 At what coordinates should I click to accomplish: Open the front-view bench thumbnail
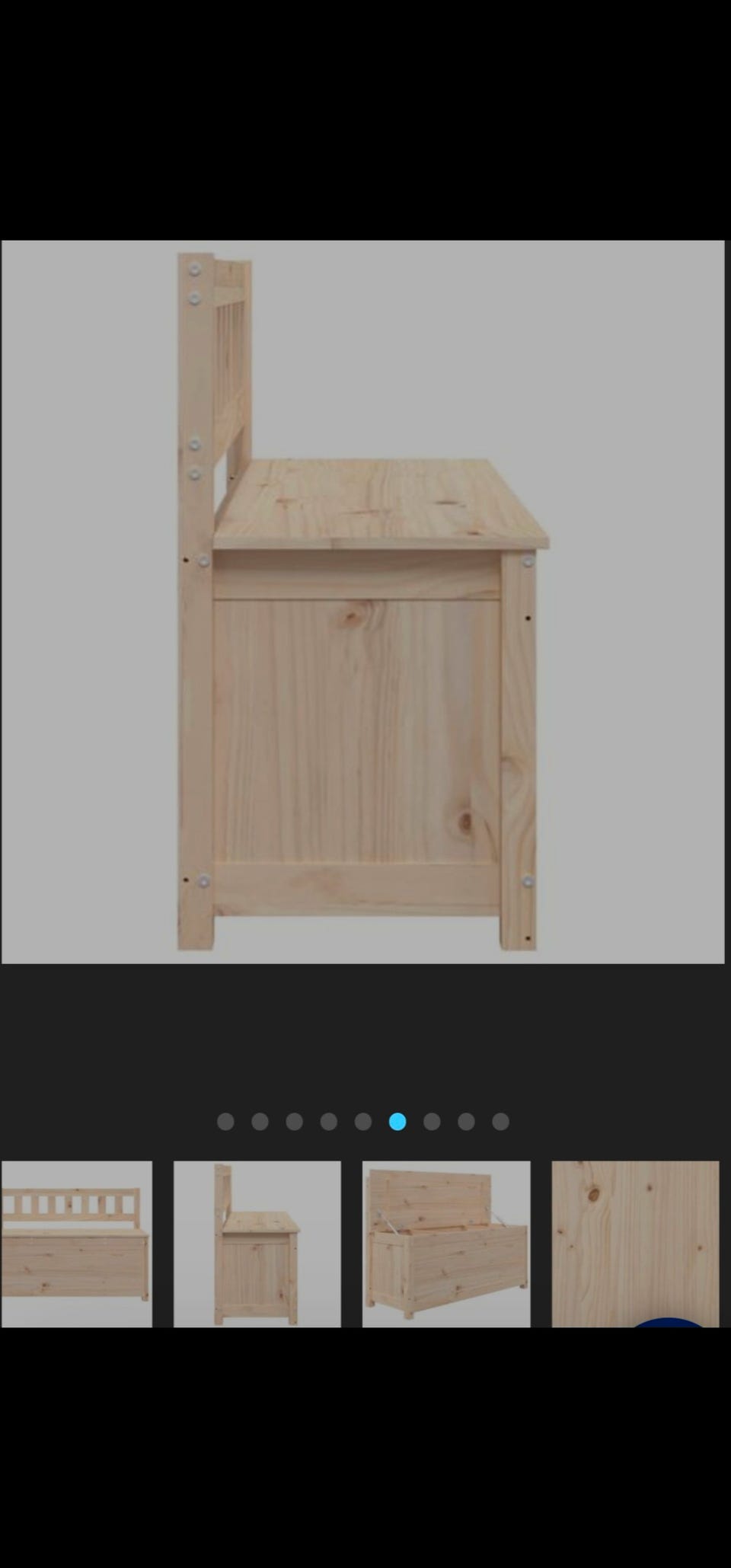click(76, 1244)
